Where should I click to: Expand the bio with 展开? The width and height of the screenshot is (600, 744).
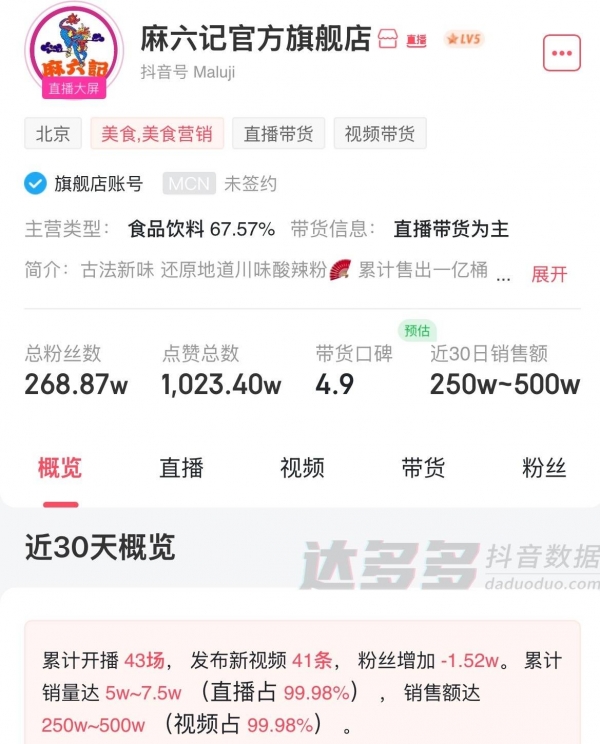coord(549,274)
